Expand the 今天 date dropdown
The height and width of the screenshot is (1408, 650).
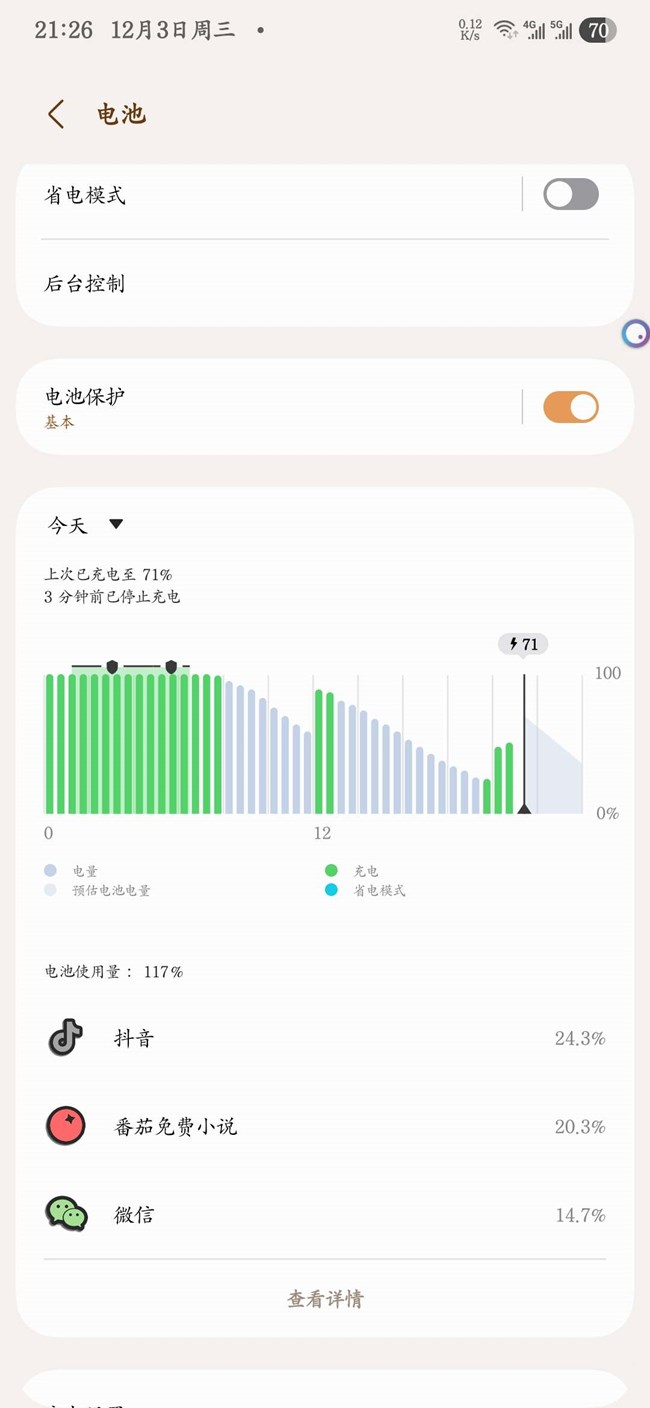pyautogui.click(x=86, y=525)
